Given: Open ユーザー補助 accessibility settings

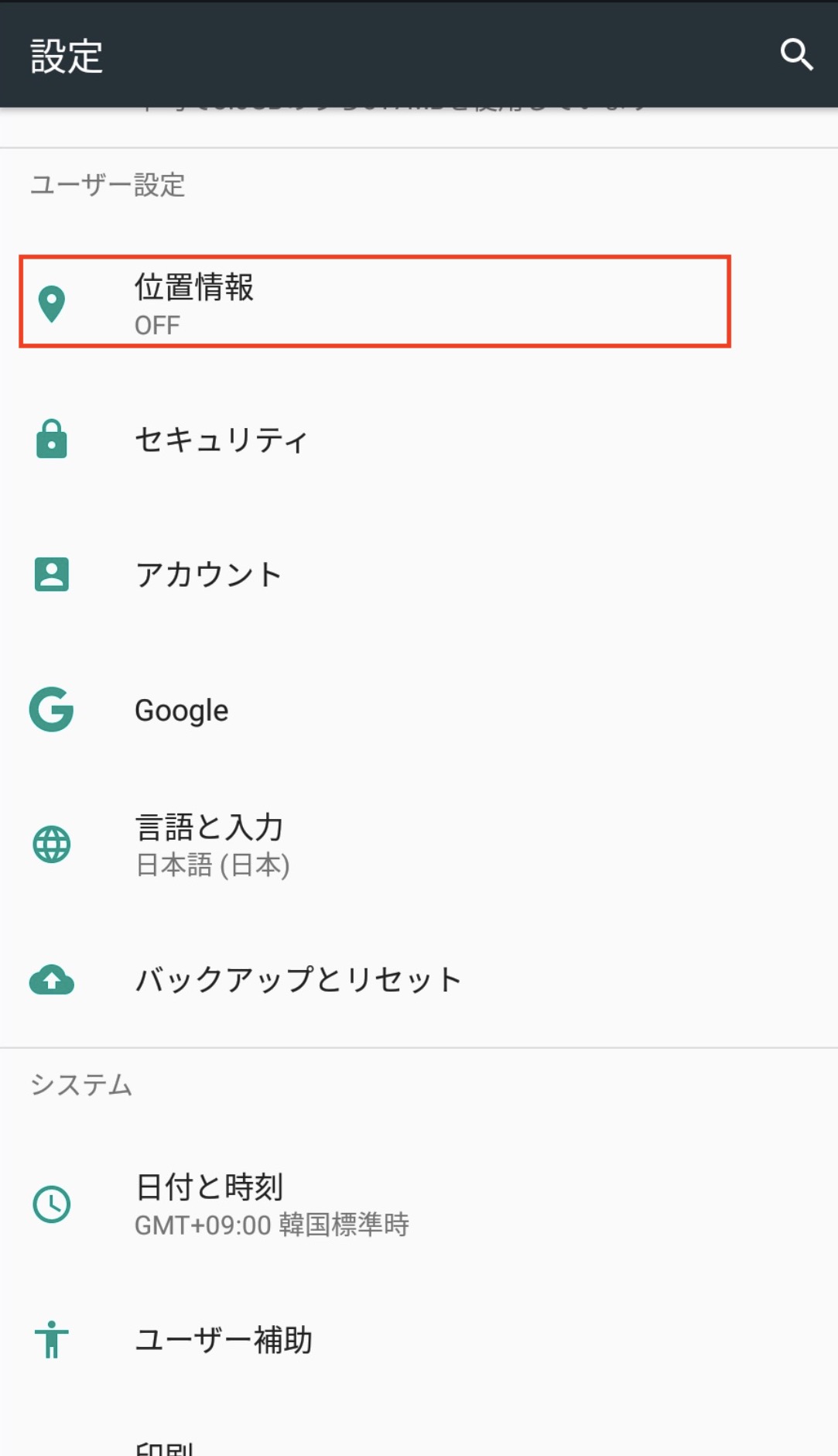Looking at the screenshot, I should (x=224, y=1340).
